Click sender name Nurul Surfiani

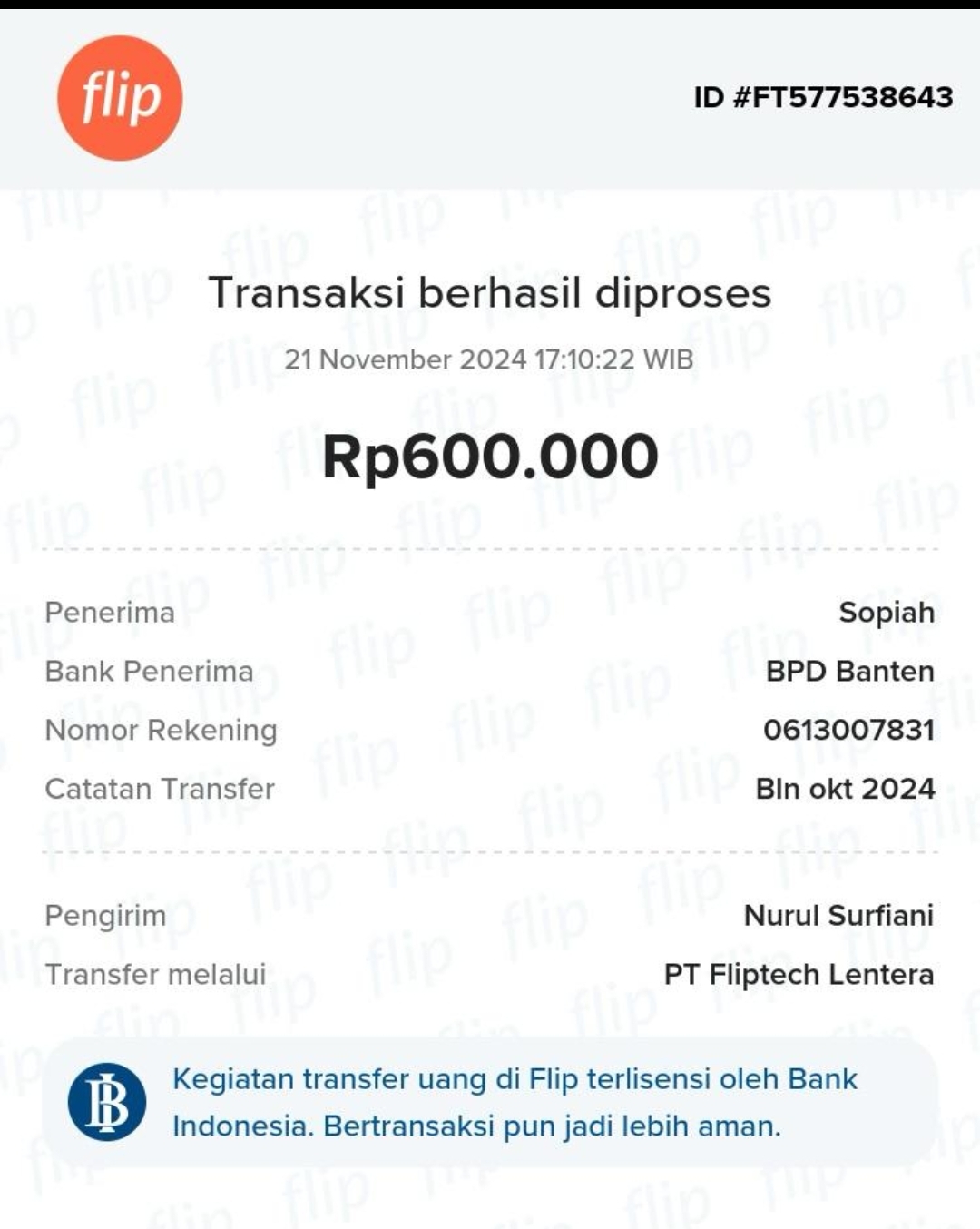pyautogui.click(x=839, y=915)
